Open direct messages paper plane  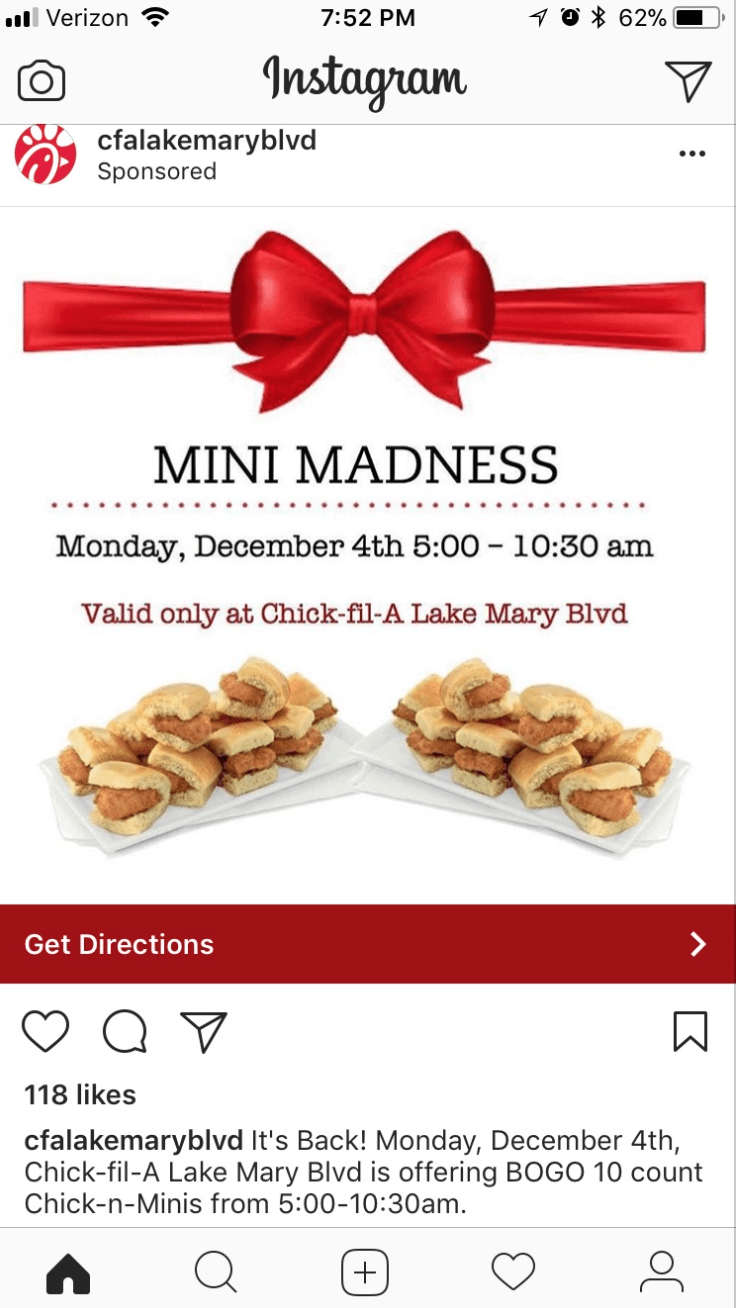click(x=688, y=81)
